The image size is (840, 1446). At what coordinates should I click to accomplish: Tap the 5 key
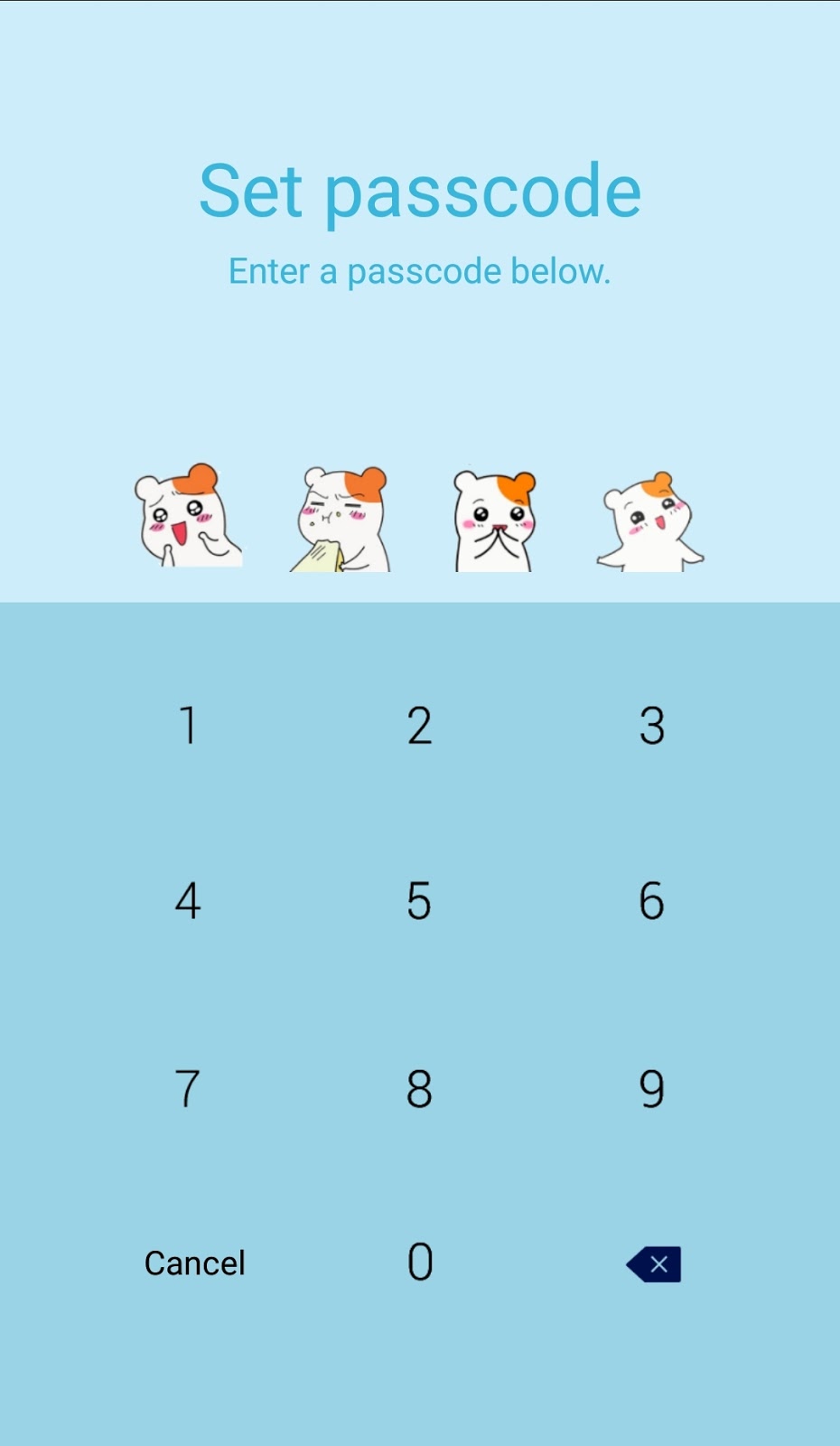(419, 901)
